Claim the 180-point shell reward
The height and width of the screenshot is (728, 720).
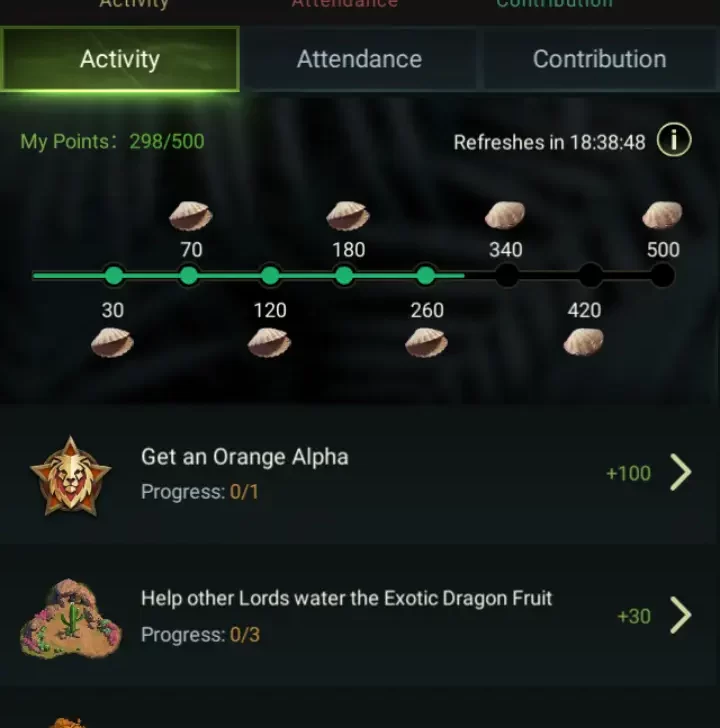pos(347,215)
